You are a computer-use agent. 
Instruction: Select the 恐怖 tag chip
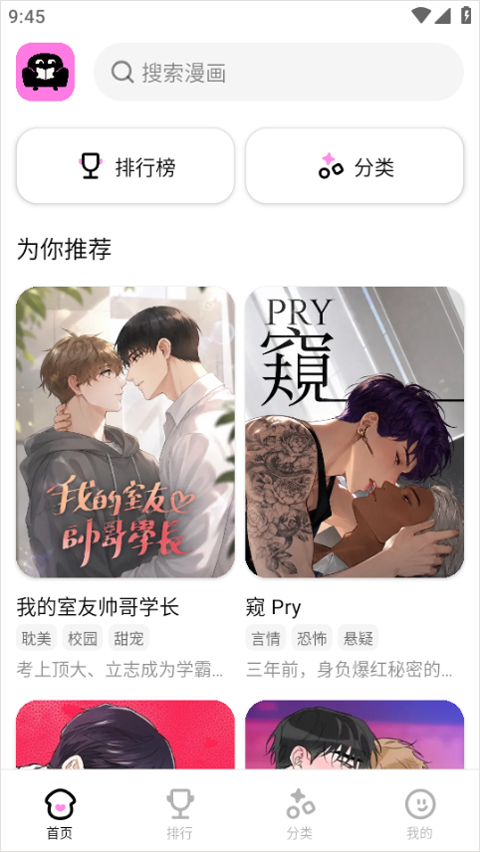pyautogui.click(x=312, y=638)
